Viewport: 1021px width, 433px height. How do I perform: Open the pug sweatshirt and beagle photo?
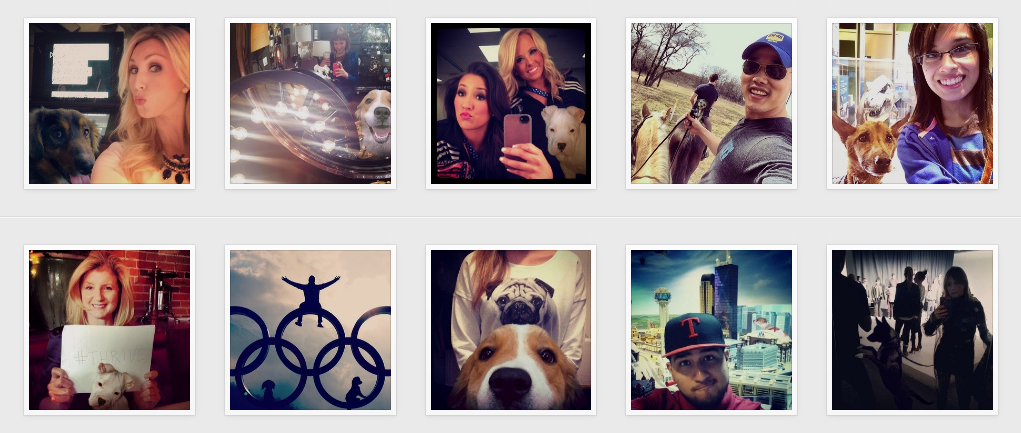click(x=511, y=330)
